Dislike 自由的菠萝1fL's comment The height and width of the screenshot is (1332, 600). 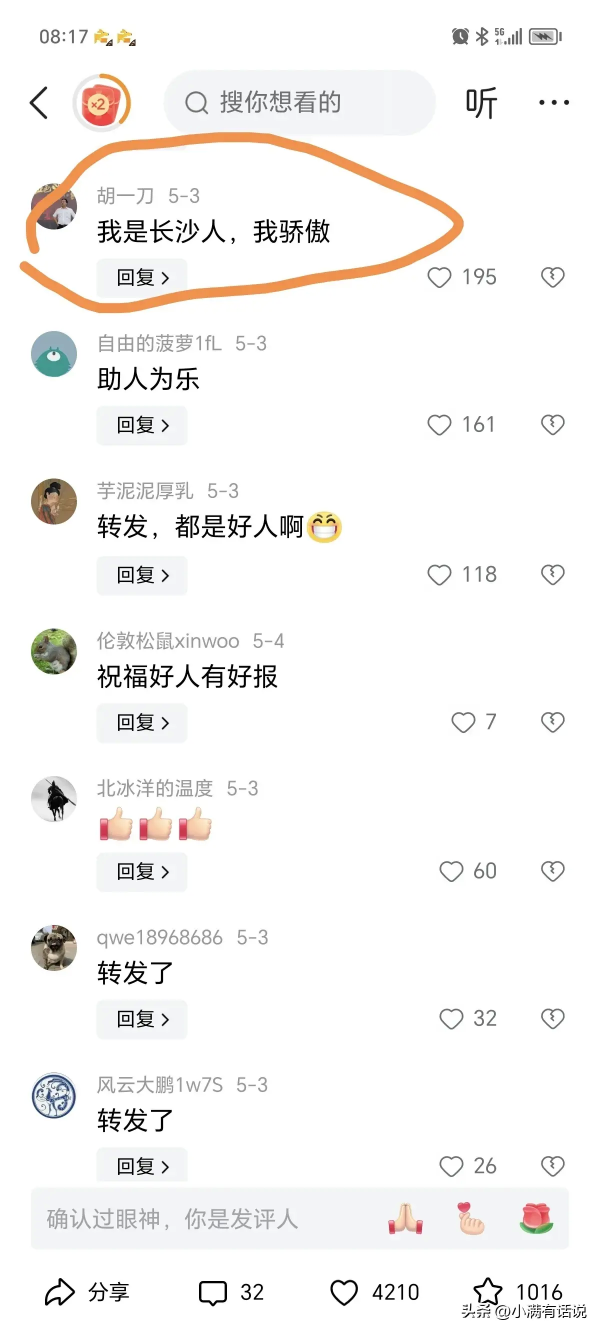tap(553, 425)
